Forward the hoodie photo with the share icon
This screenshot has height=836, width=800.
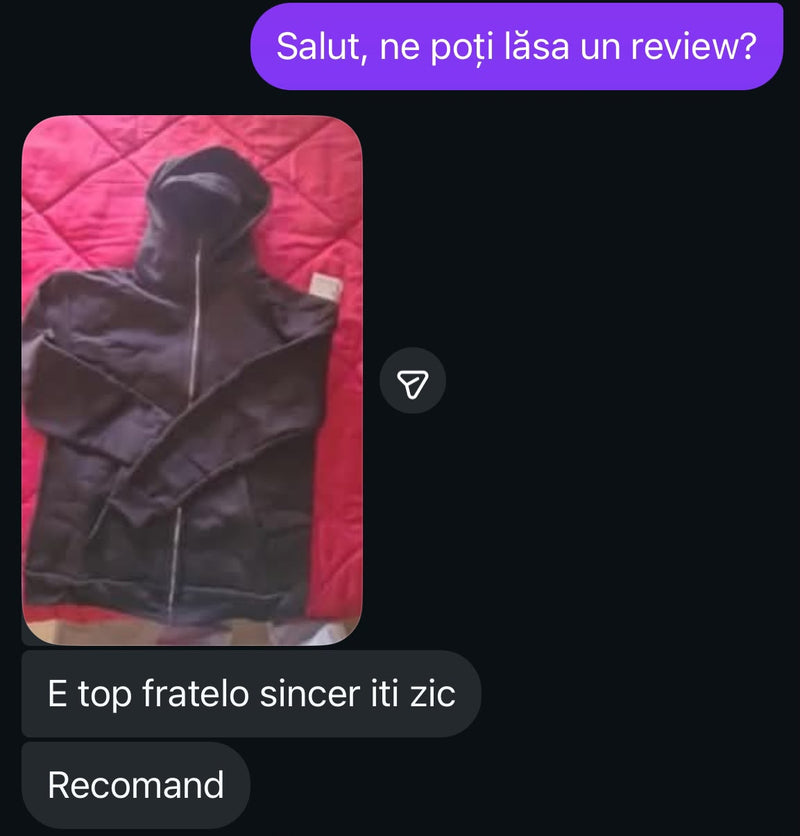coord(412,381)
